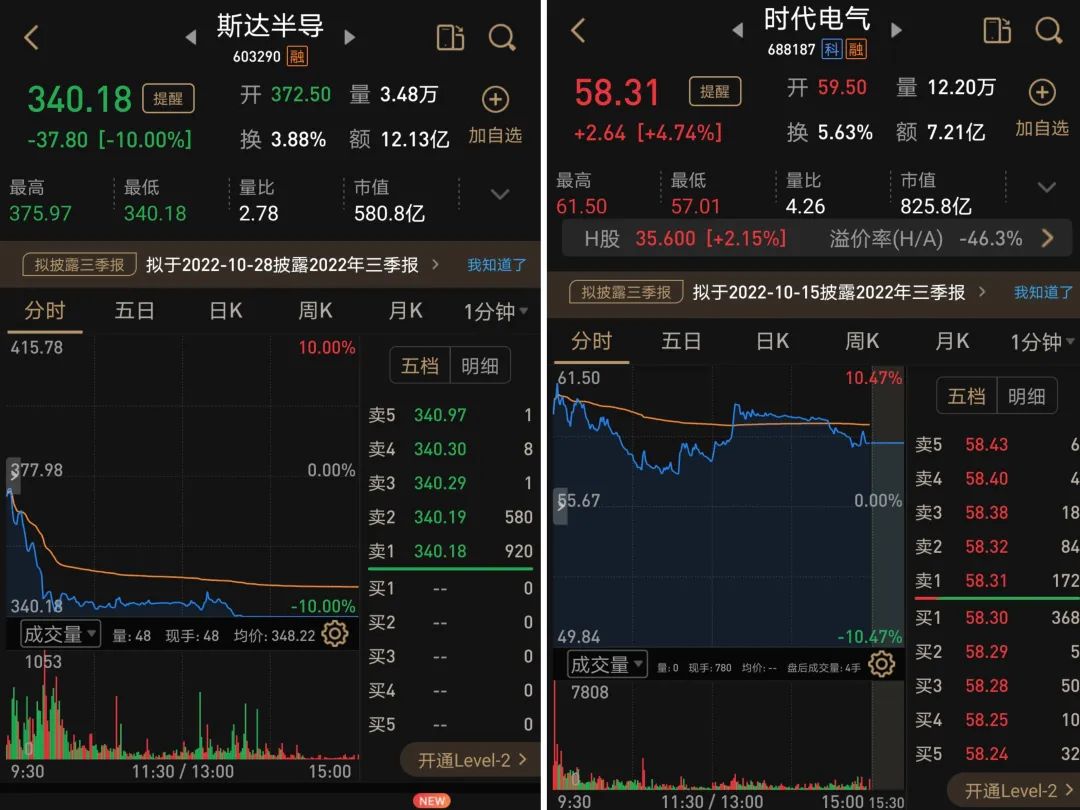
Task: Go back from the 斯达半导 stock page
Action: (x=32, y=37)
